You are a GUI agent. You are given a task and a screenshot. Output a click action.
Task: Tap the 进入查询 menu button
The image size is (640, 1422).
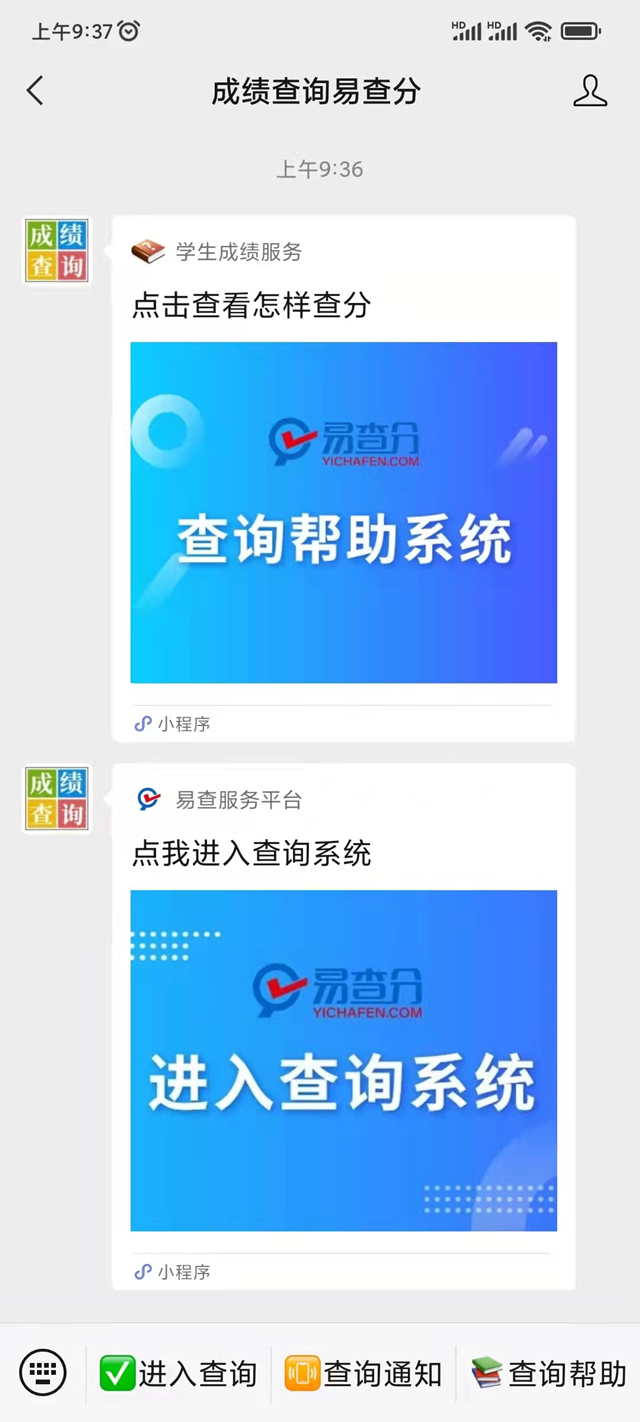coord(178,1374)
